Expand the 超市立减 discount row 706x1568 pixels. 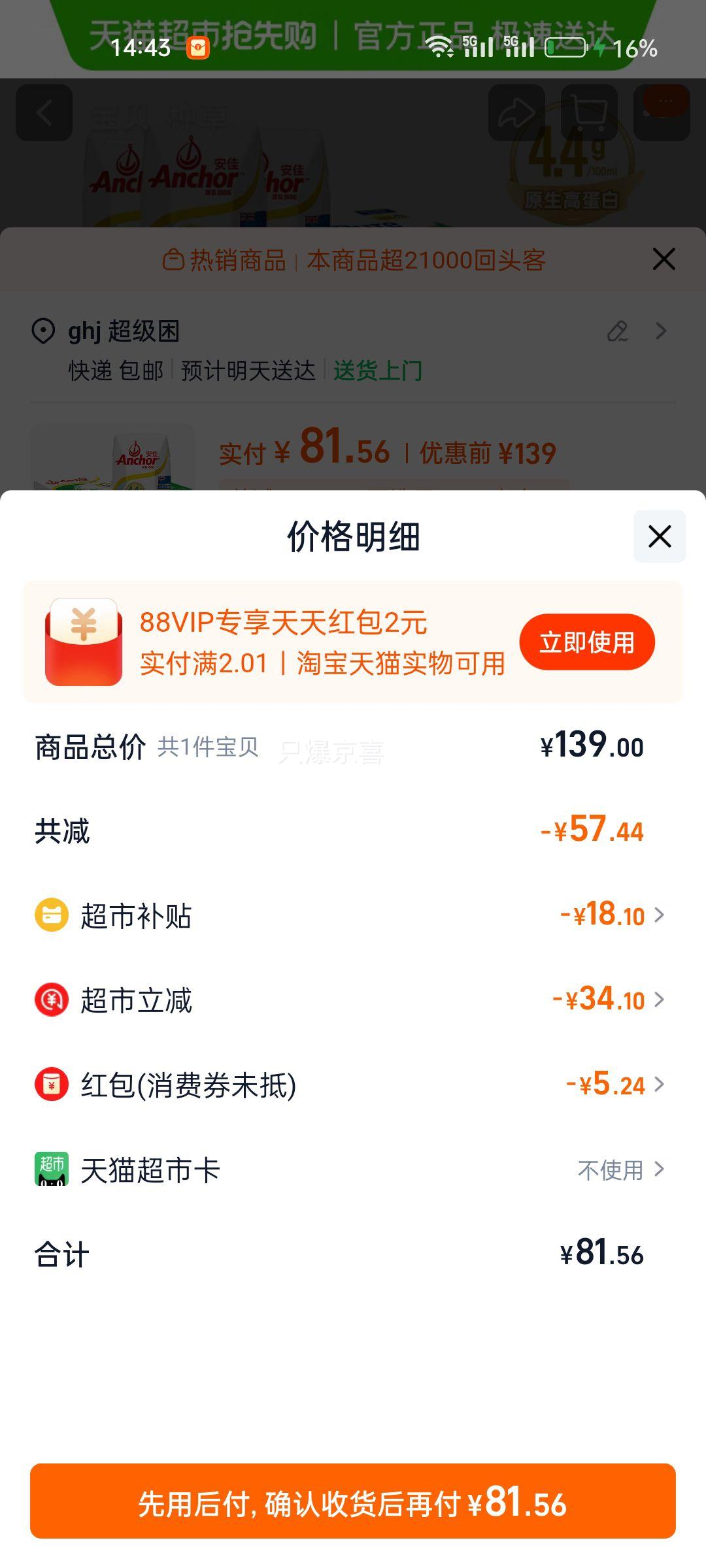[x=608, y=1000]
